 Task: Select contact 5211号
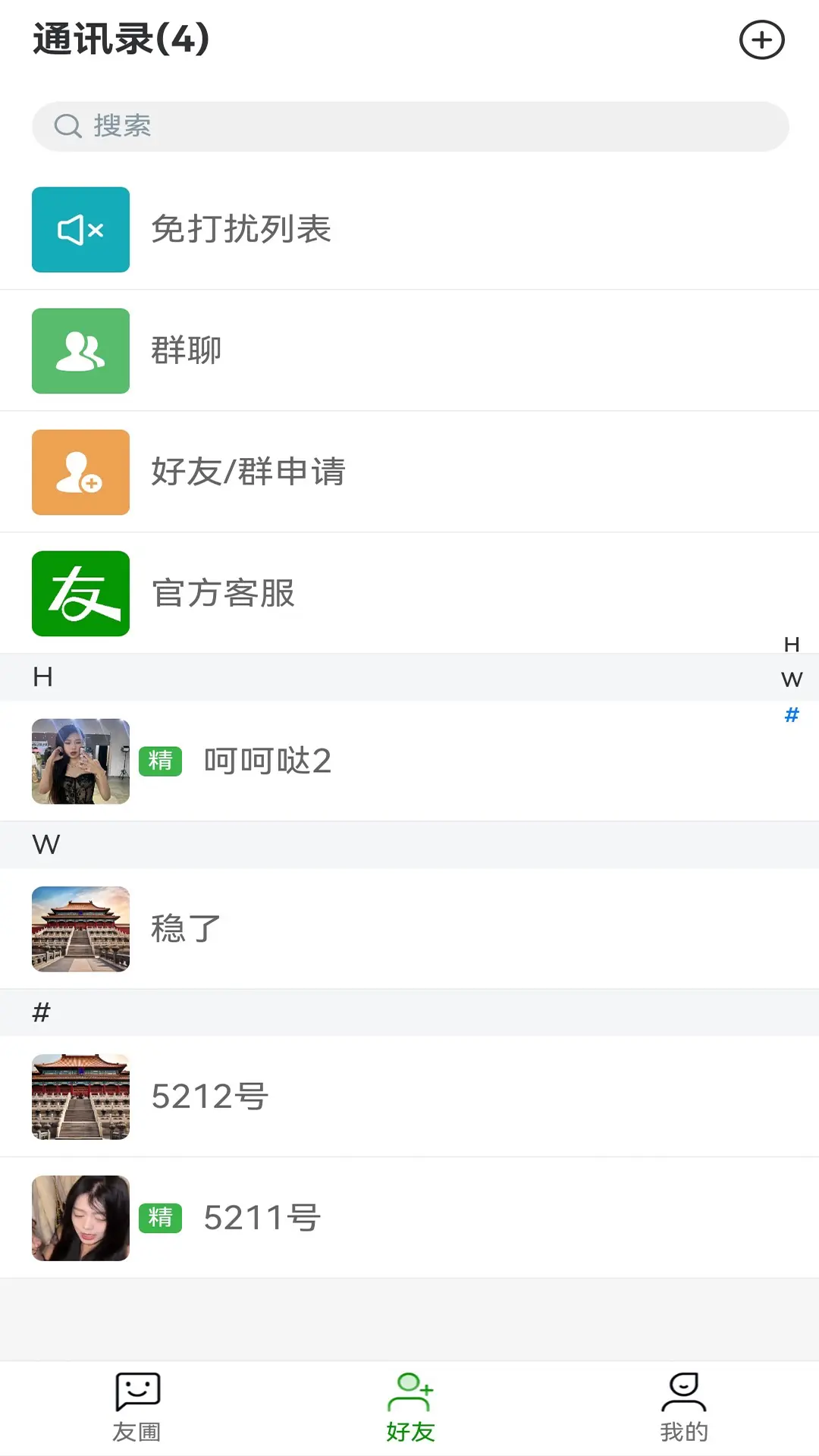409,1218
